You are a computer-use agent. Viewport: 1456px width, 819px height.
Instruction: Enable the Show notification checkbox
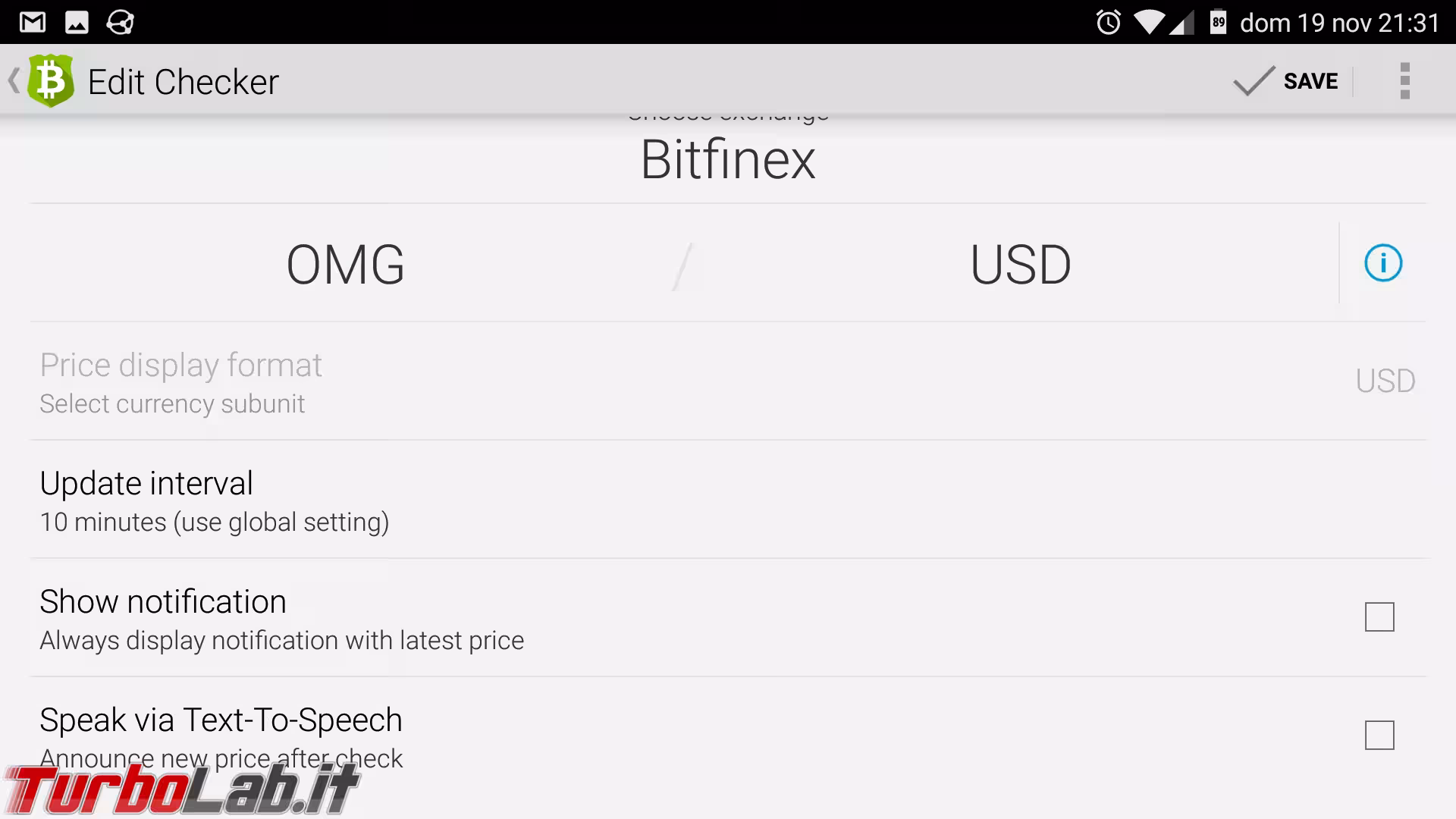[x=1379, y=617]
